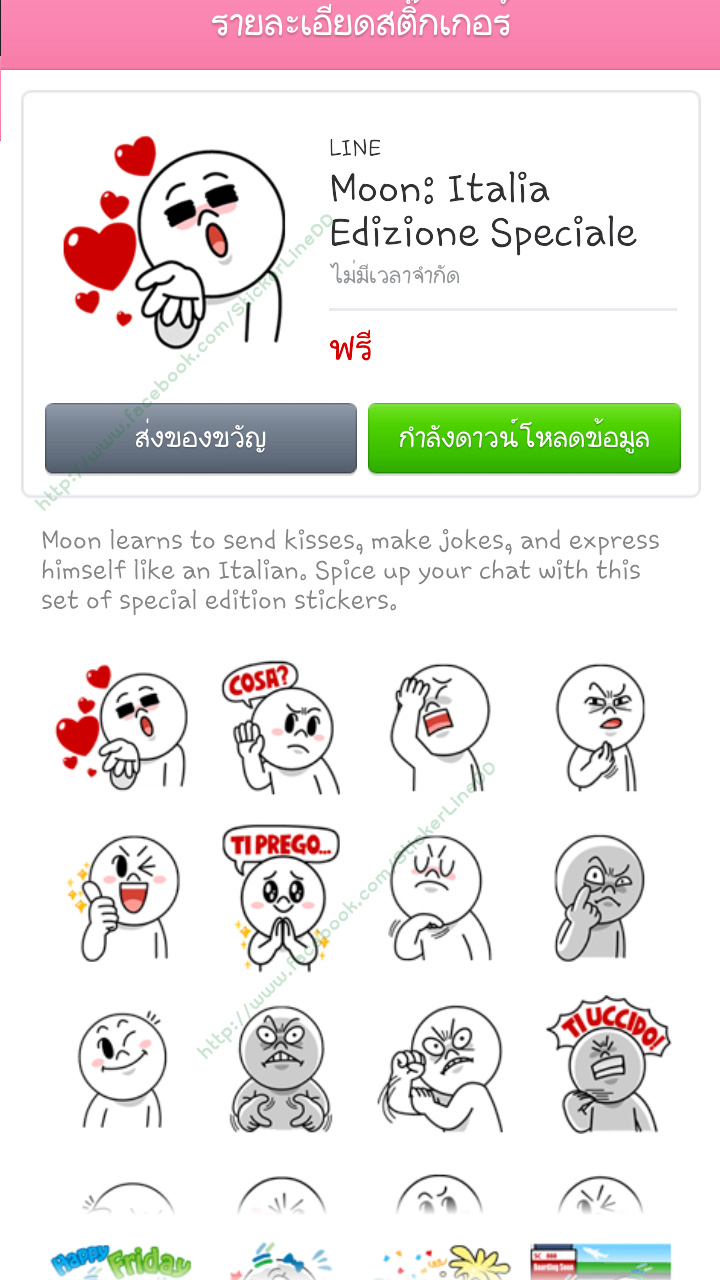The image size is (720, 1280).
Task: Tap the ส่งของขวัญ gift button
Action: click(201, 438)
